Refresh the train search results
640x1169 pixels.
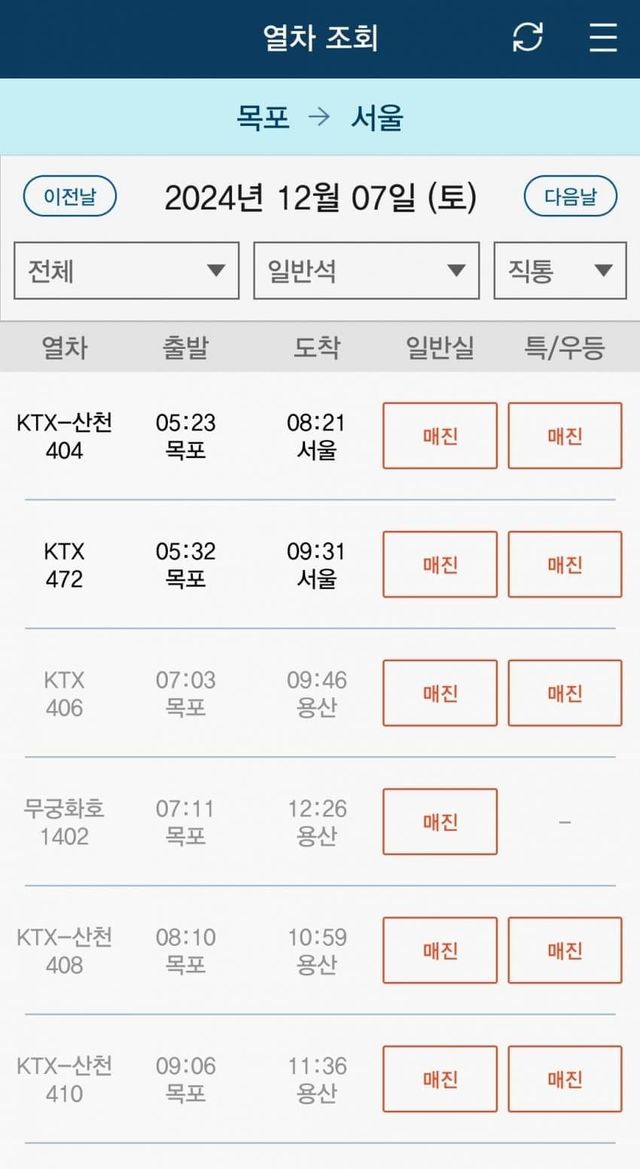tap(527, 38)
